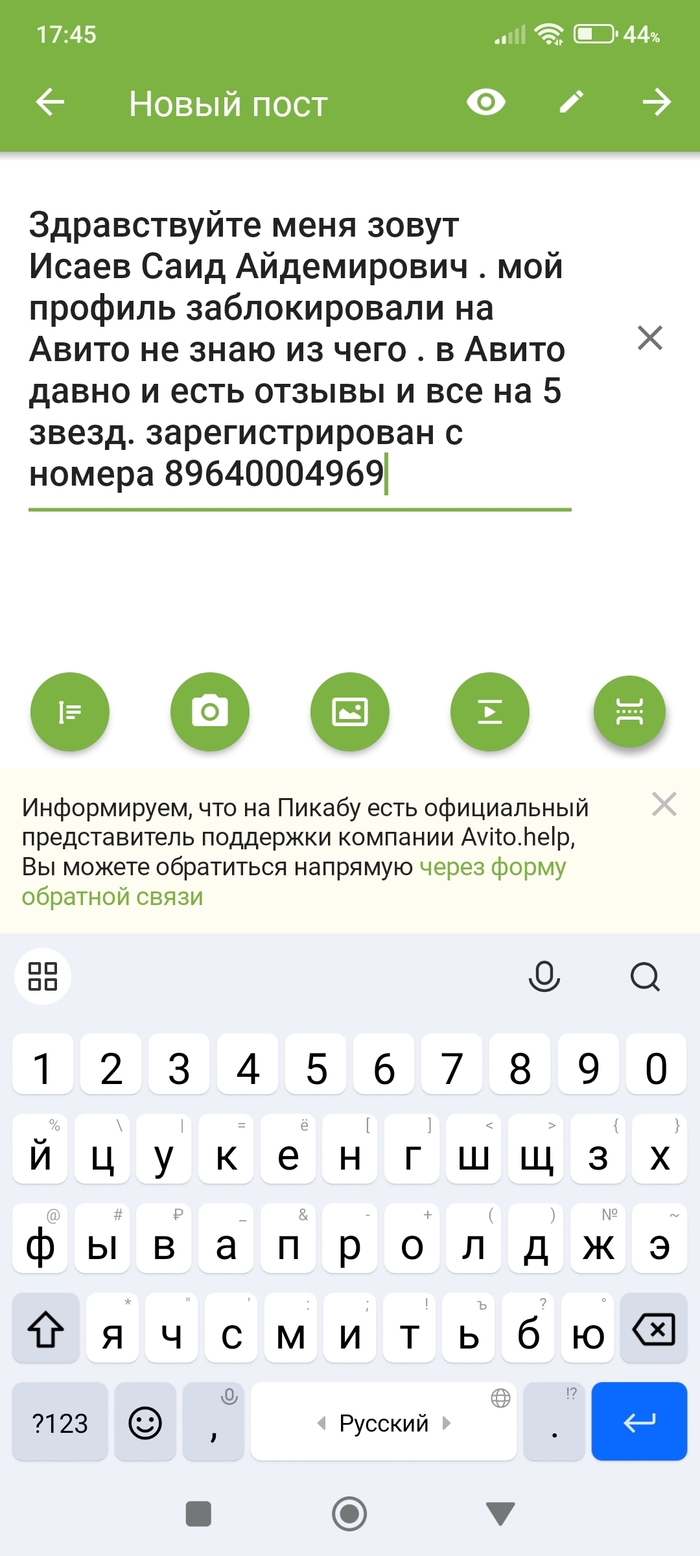Add a video block to the post

point(490,712)
